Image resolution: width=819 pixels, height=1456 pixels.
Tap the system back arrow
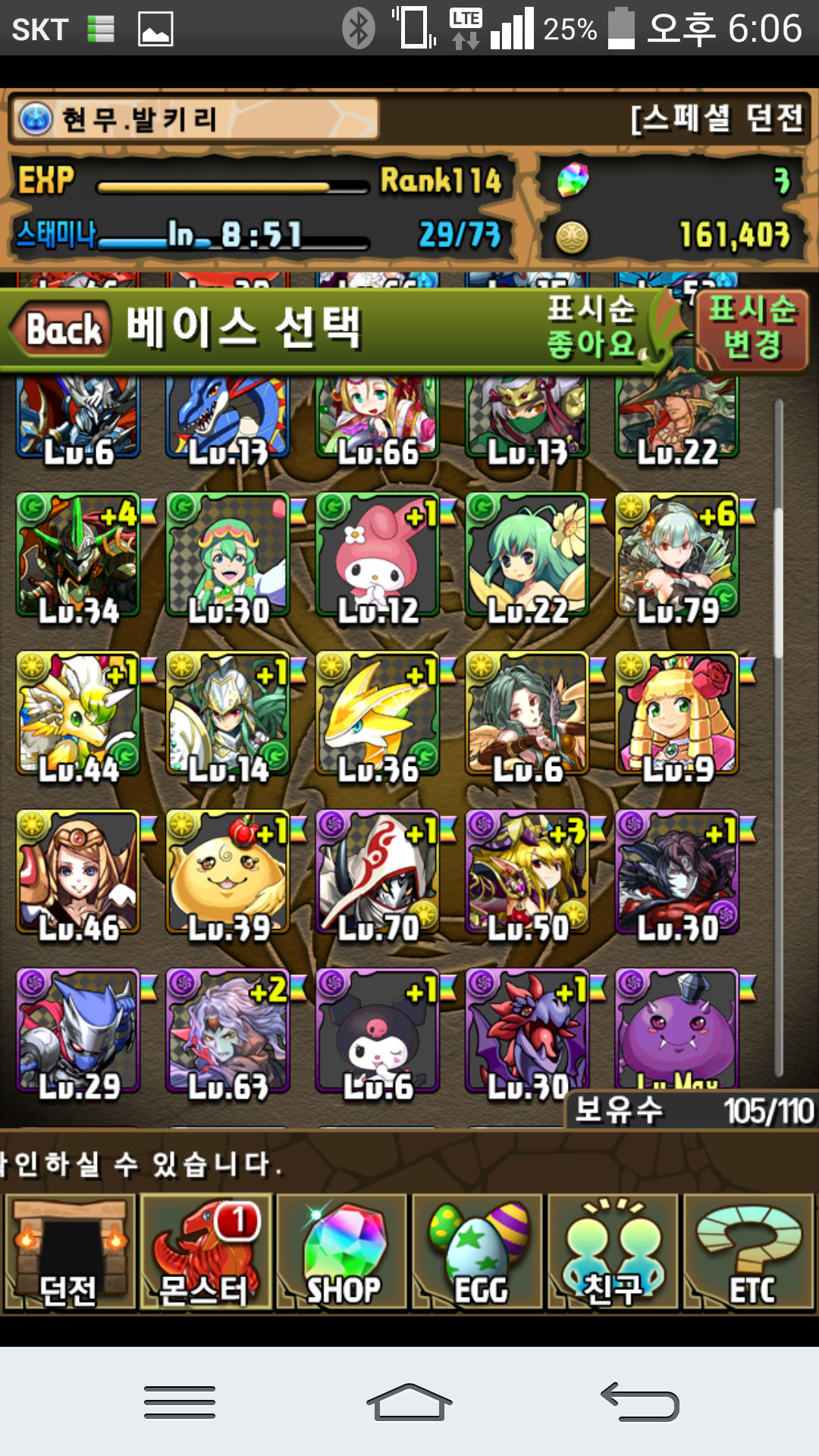(x=639, y=1402)
